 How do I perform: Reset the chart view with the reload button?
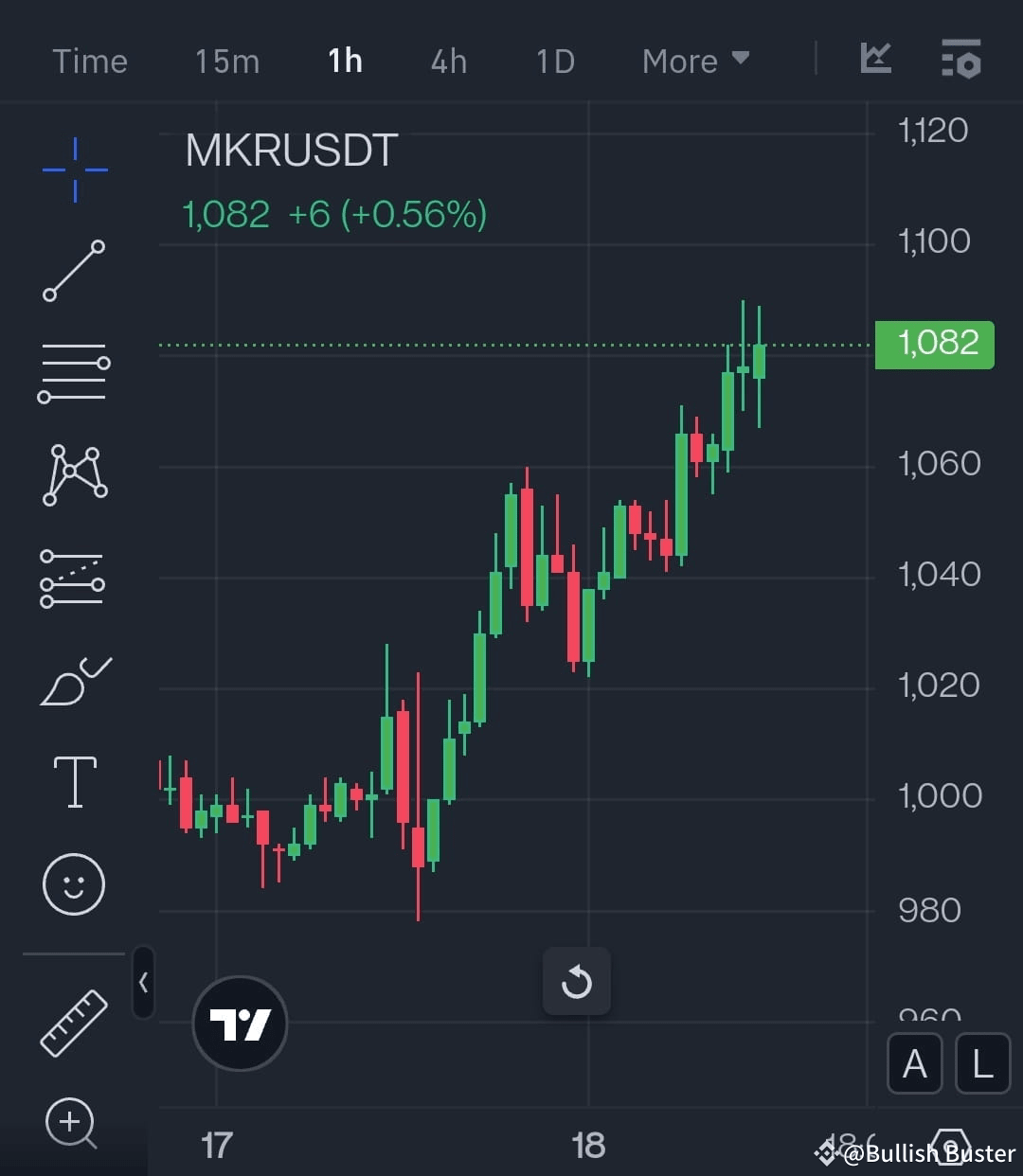pyautogui.click(x=577, y=982)
